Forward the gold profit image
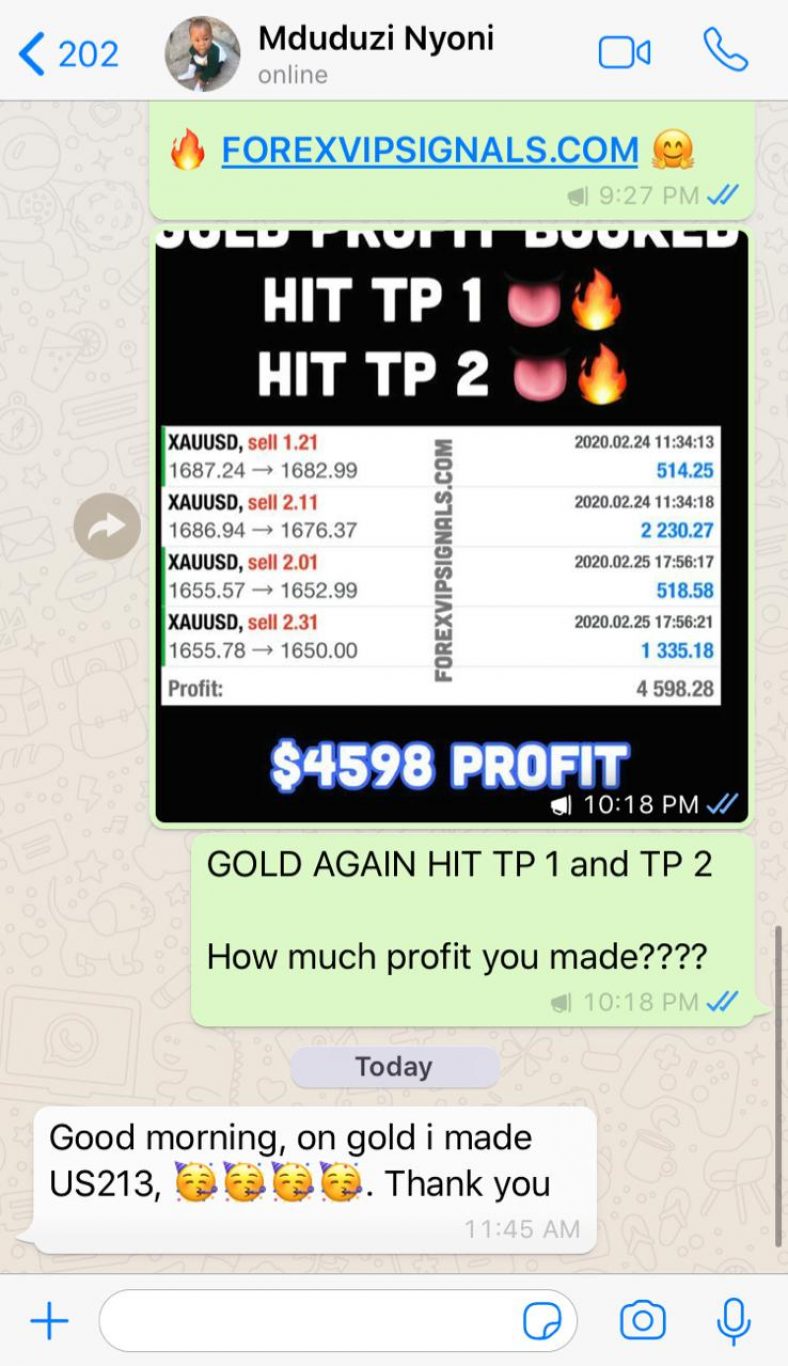 [x=107, y=526]
